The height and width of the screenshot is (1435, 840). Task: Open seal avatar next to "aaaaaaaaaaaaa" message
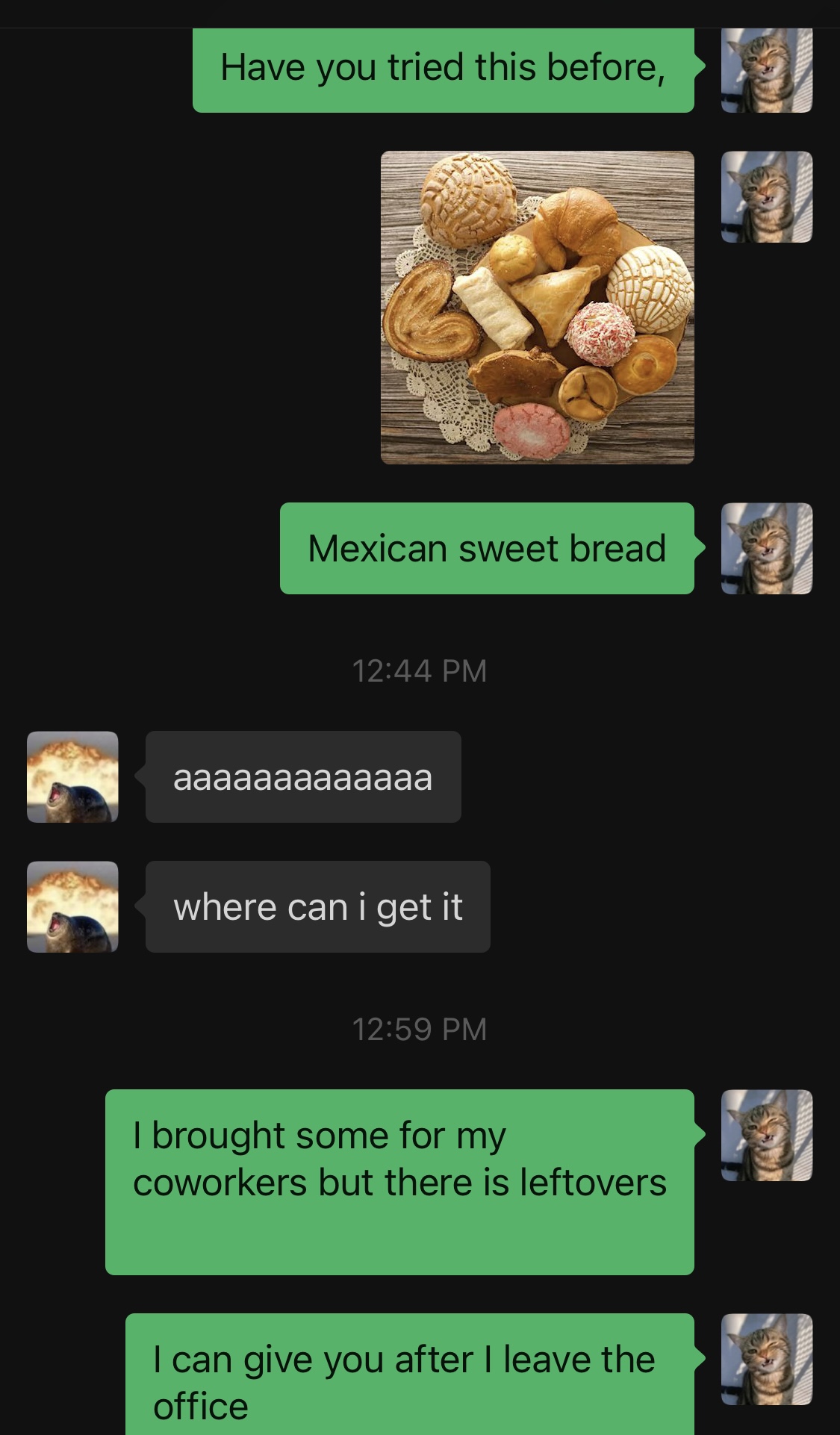click(x=72, y=777)
